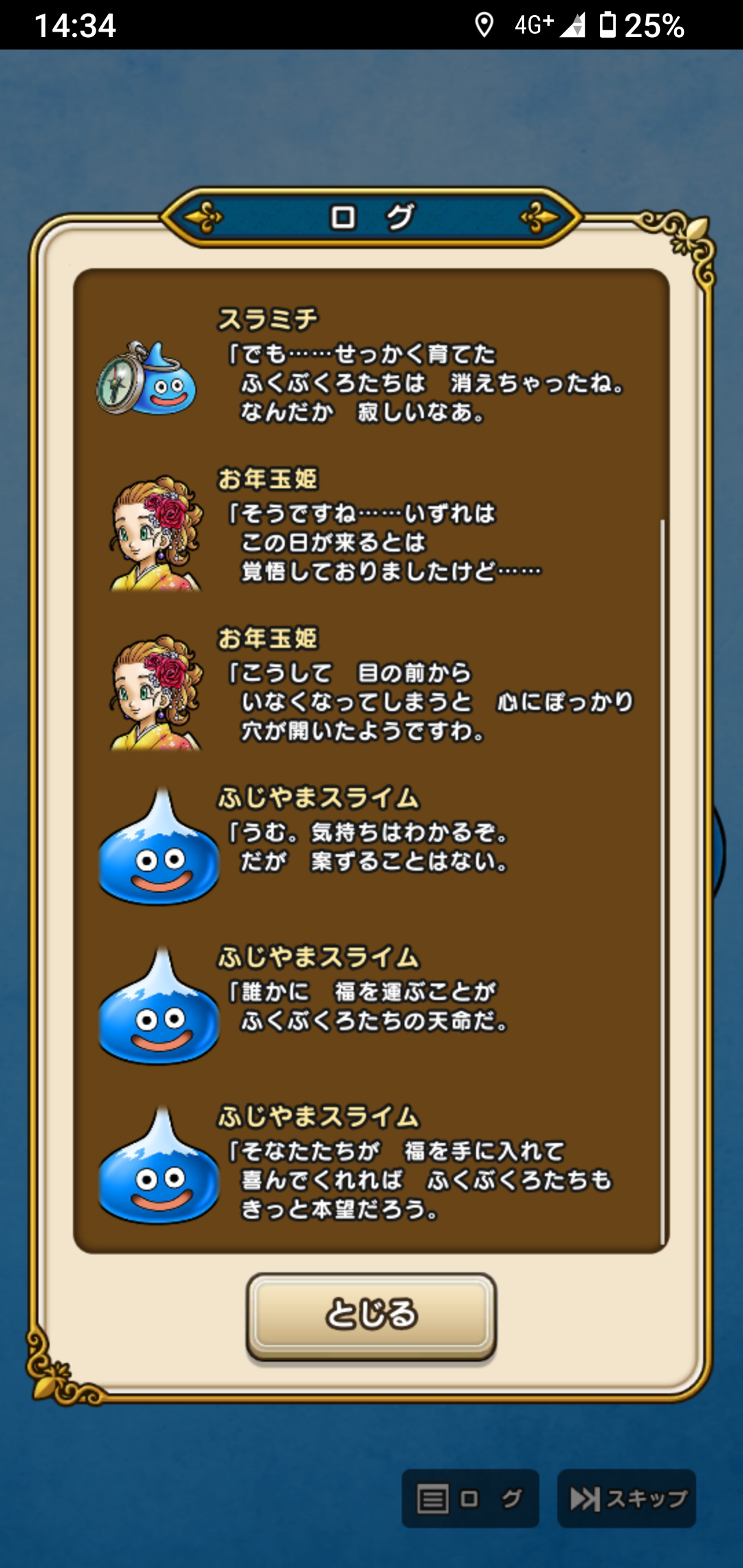Open the ログ button at bottom
Viewport: 743px width, 1568px height.
coord(470,1498)
